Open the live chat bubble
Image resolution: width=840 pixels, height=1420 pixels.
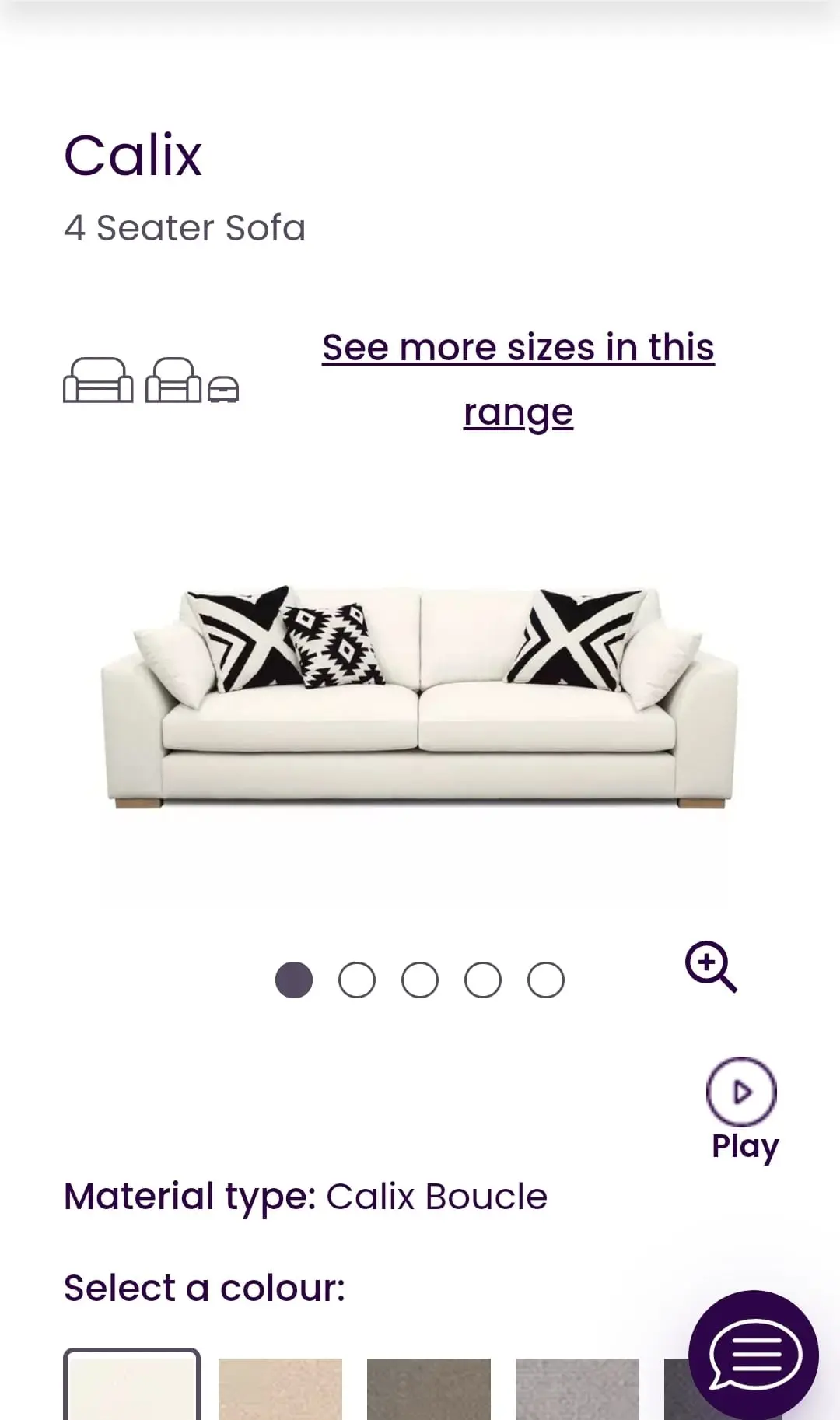pos(754,1355)
